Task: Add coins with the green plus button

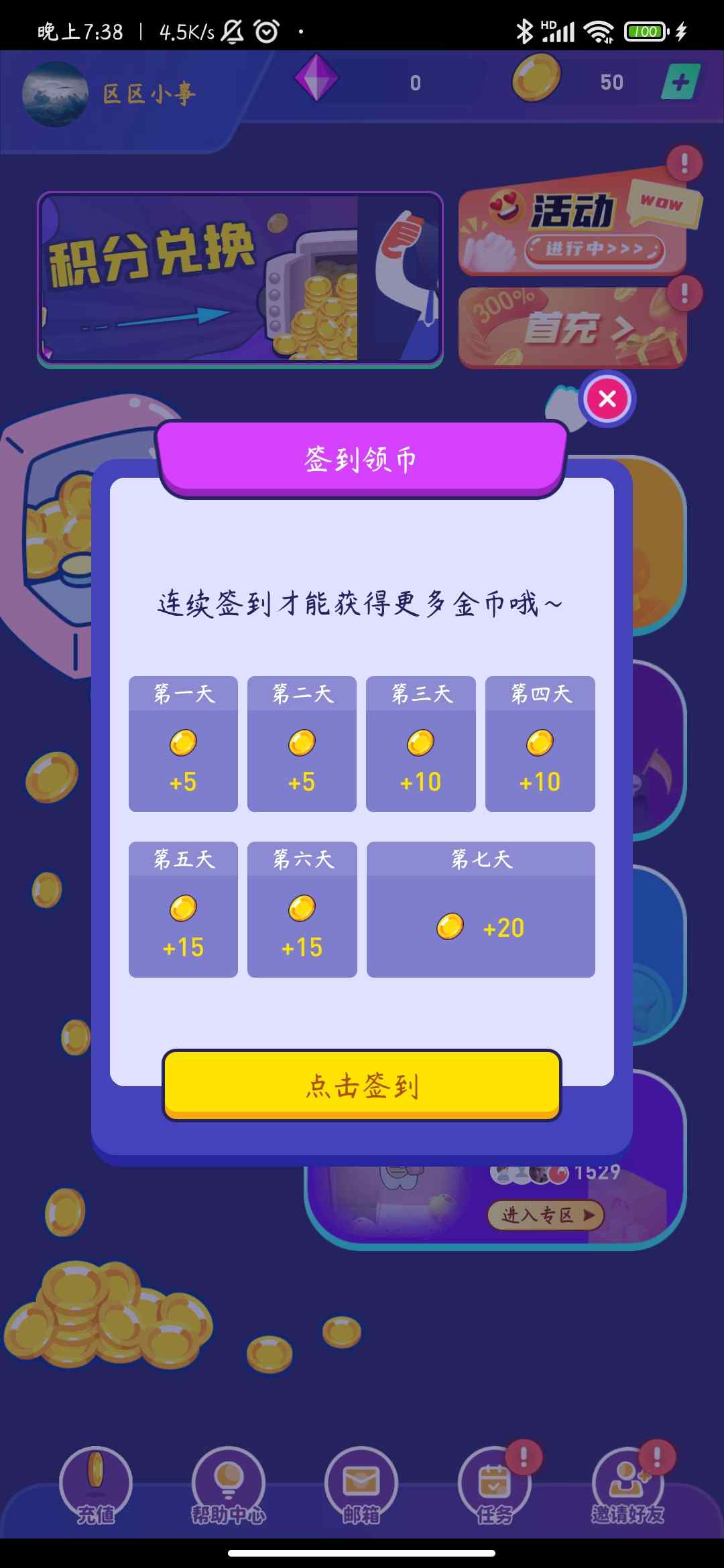Action: 680,82
